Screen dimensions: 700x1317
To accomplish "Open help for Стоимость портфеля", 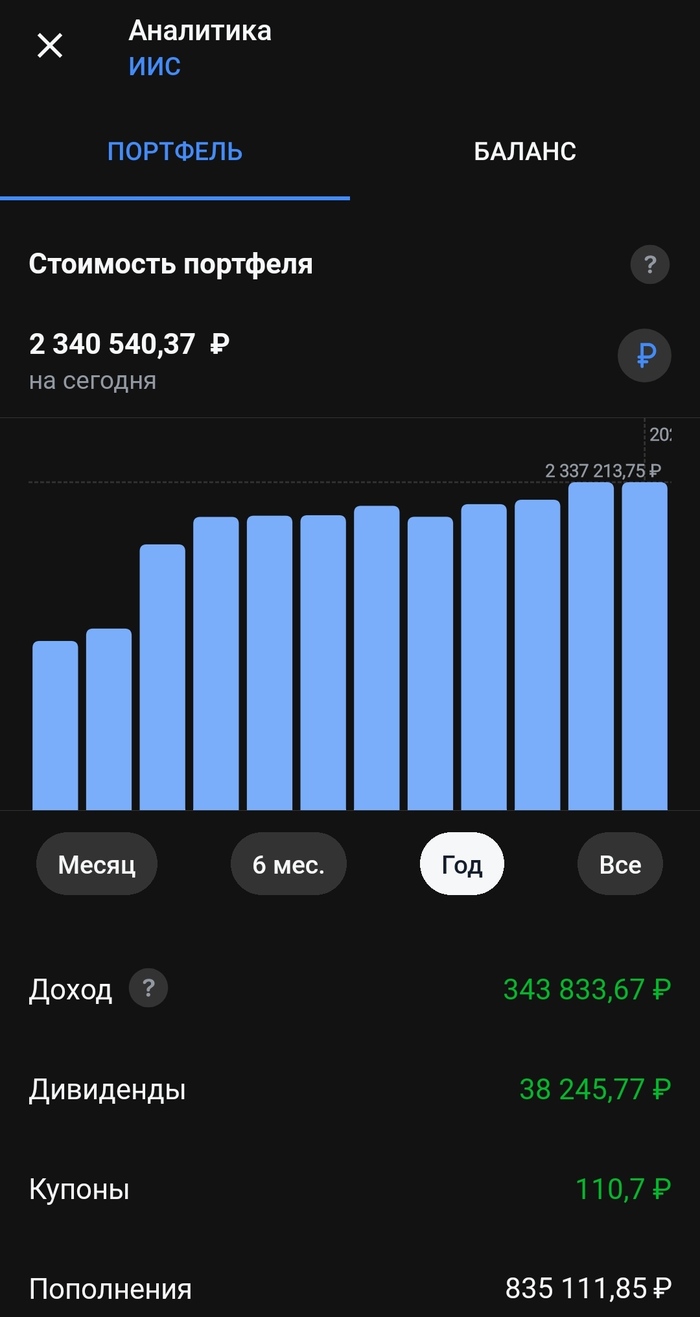I will point(649,265).
